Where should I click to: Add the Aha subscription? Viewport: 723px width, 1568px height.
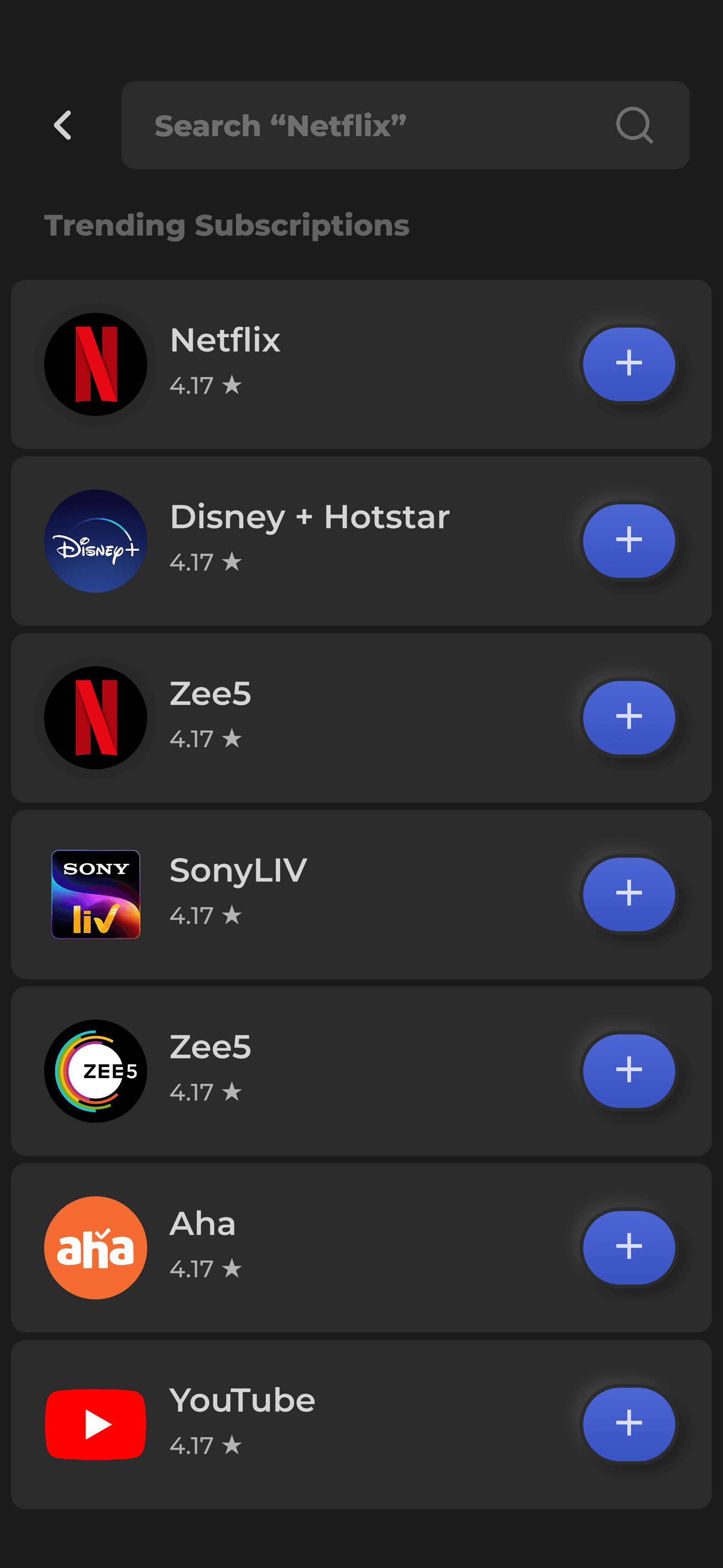coord(628,1246)
